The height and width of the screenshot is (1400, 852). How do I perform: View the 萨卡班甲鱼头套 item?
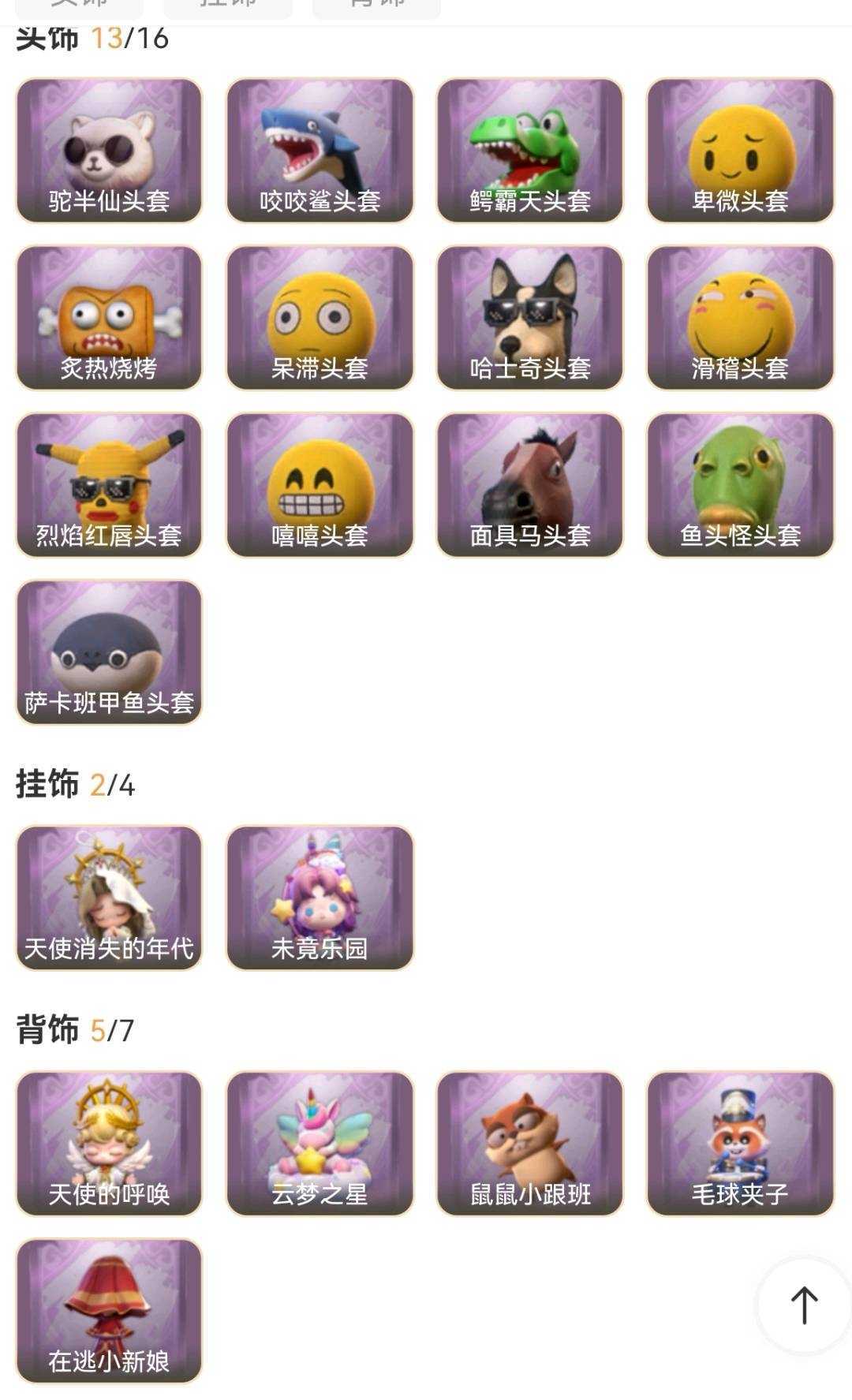click(x=109, y=651)
